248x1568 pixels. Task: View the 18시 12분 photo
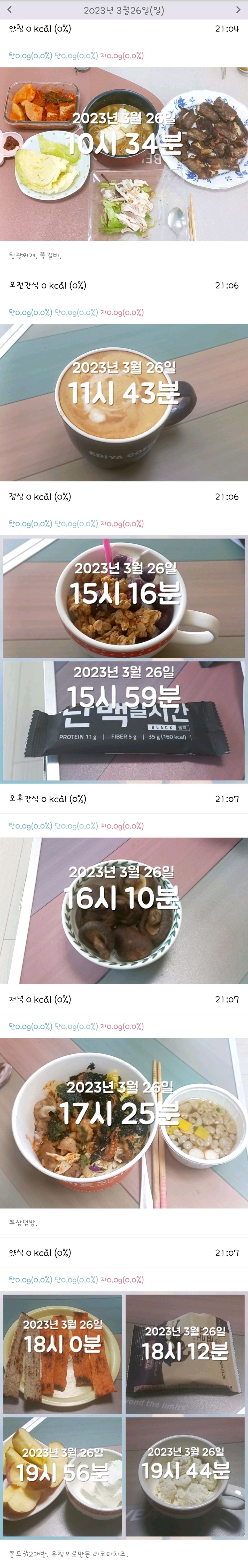point(185,1355)
